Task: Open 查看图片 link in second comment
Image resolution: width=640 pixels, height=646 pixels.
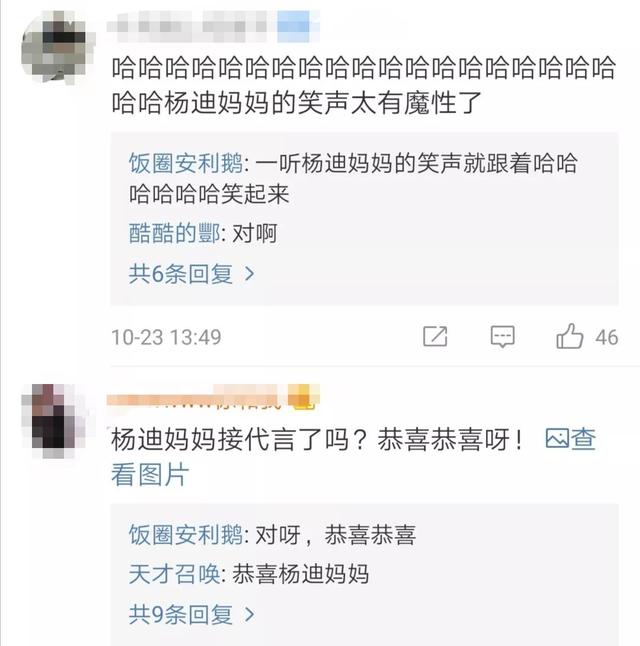Action: tap(570, 439)
